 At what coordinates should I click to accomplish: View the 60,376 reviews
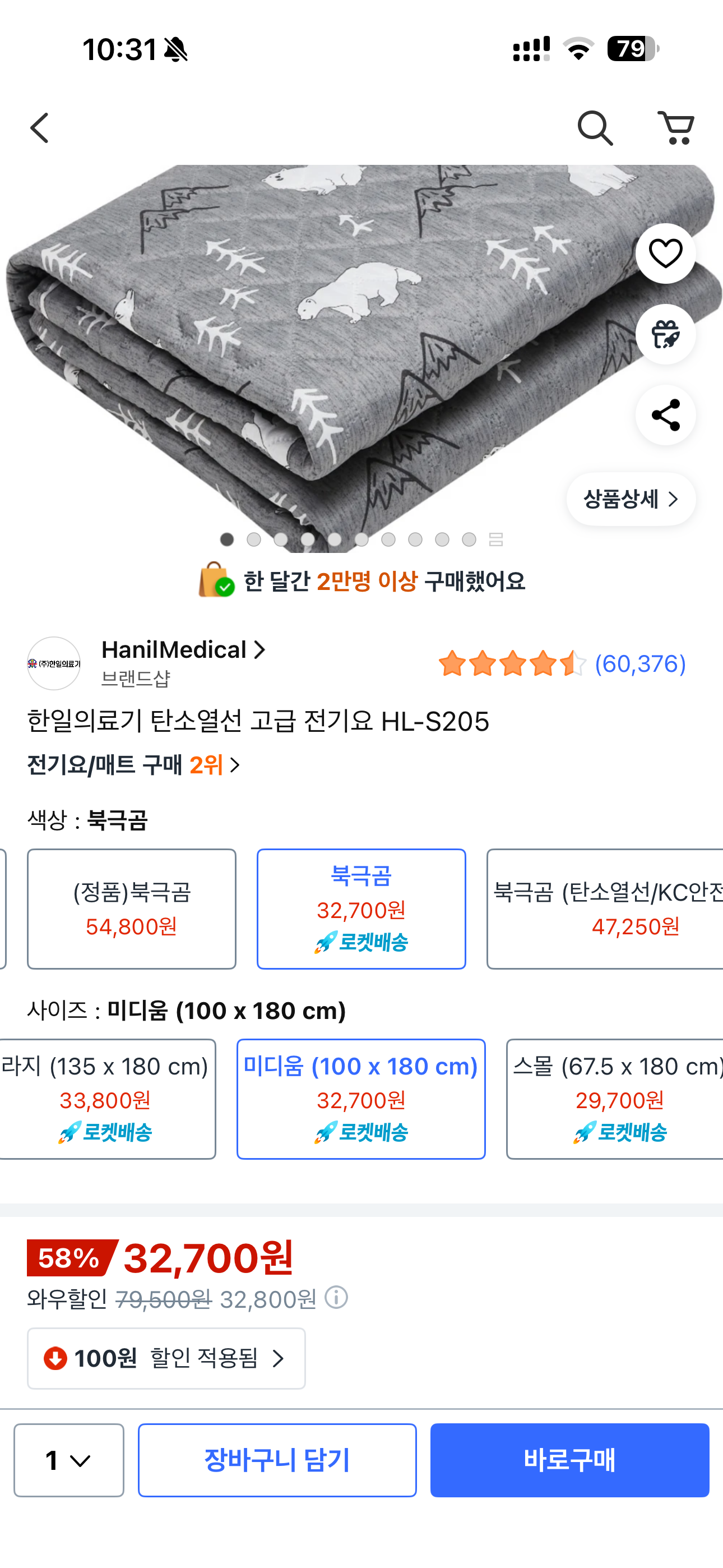pos(639,664)
